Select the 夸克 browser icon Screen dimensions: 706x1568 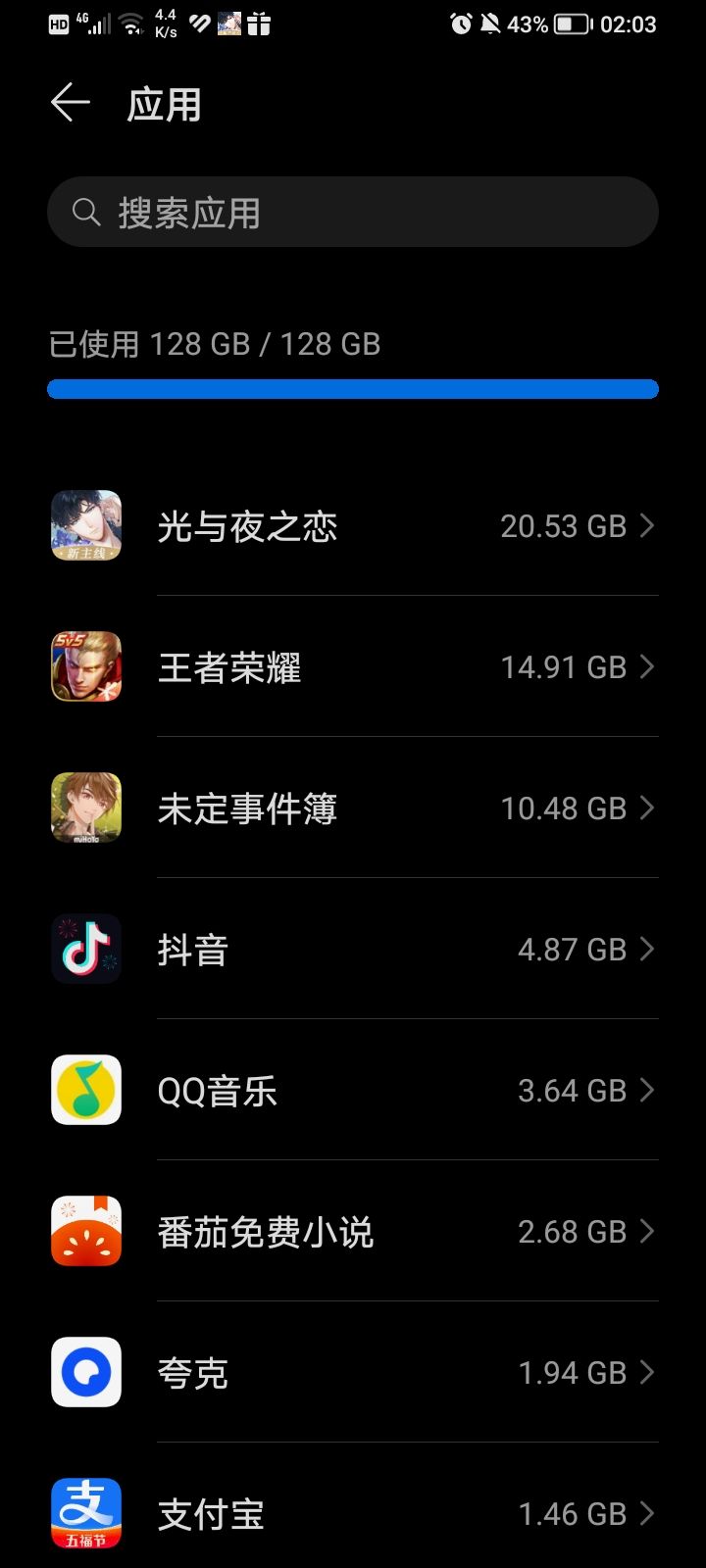[x=85, y=1372]
